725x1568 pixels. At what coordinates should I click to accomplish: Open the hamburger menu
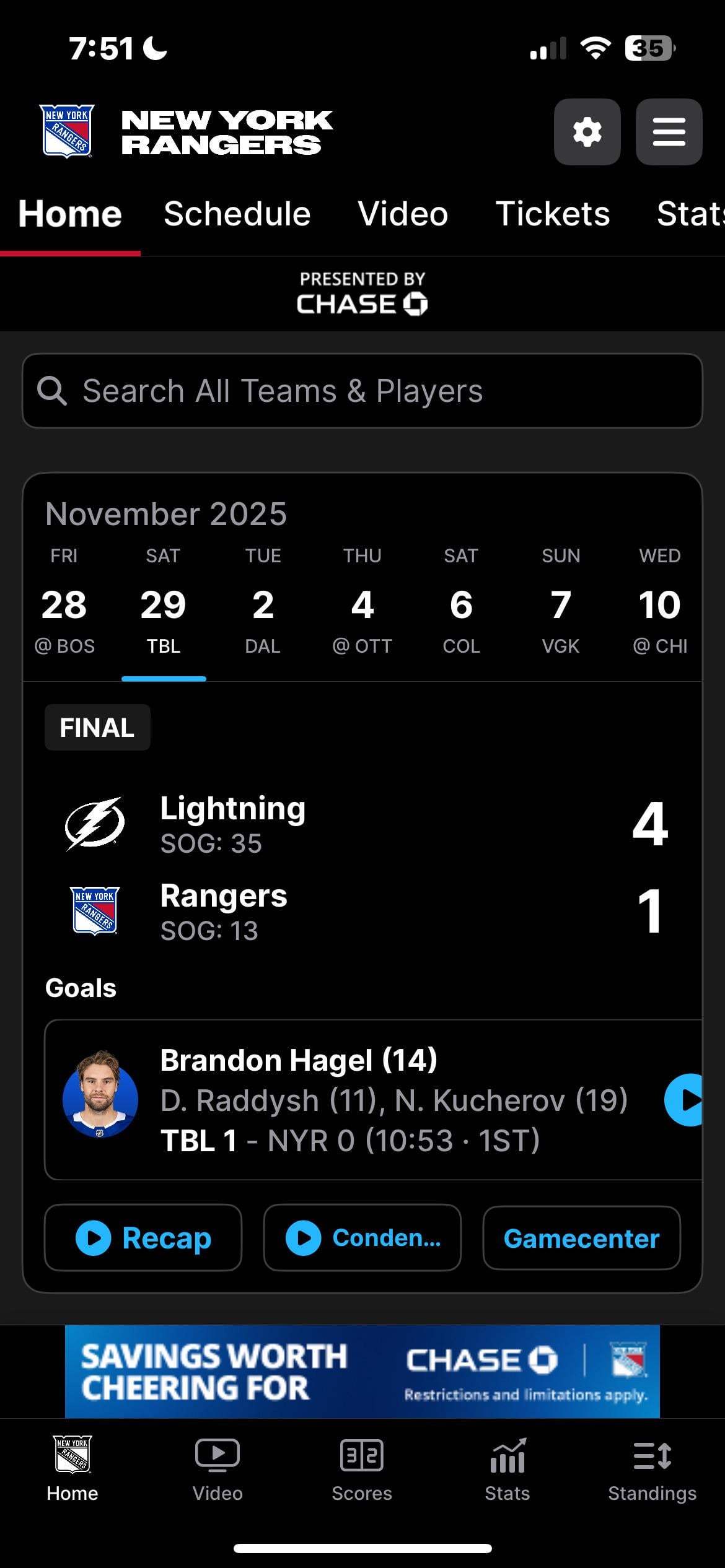pyautogui.click(x=669, y=132)
